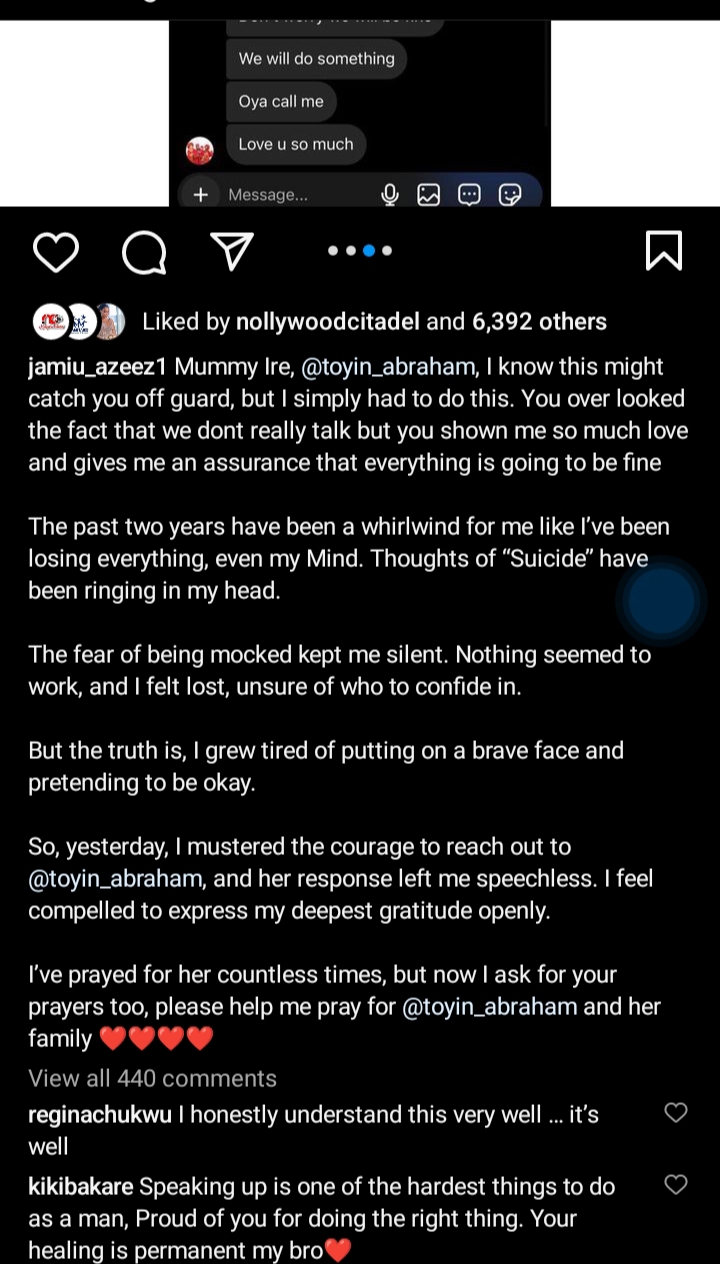View all 440 comments
The width and height of the screenshot is (720, 1264).
[x=152, y=1078]
